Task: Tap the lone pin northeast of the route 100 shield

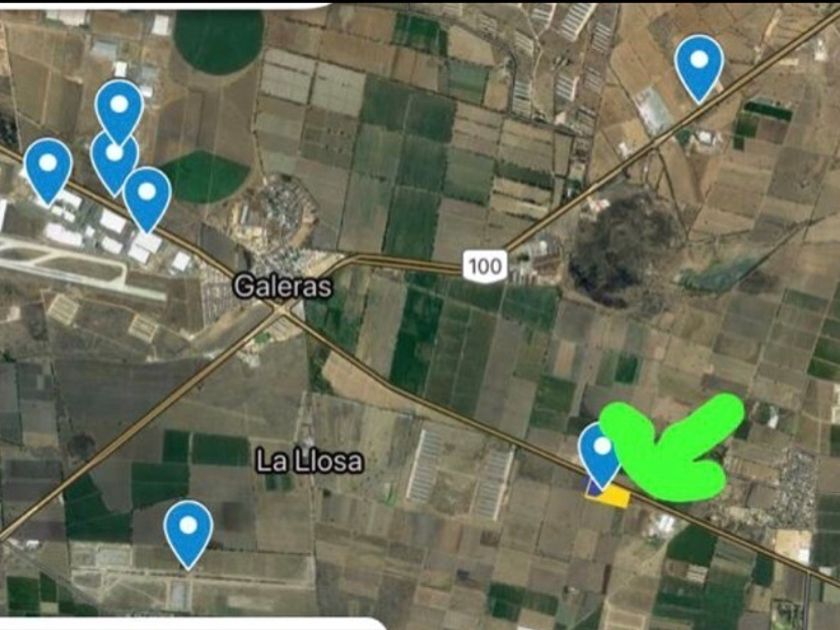Action: (x=699, y=69)
